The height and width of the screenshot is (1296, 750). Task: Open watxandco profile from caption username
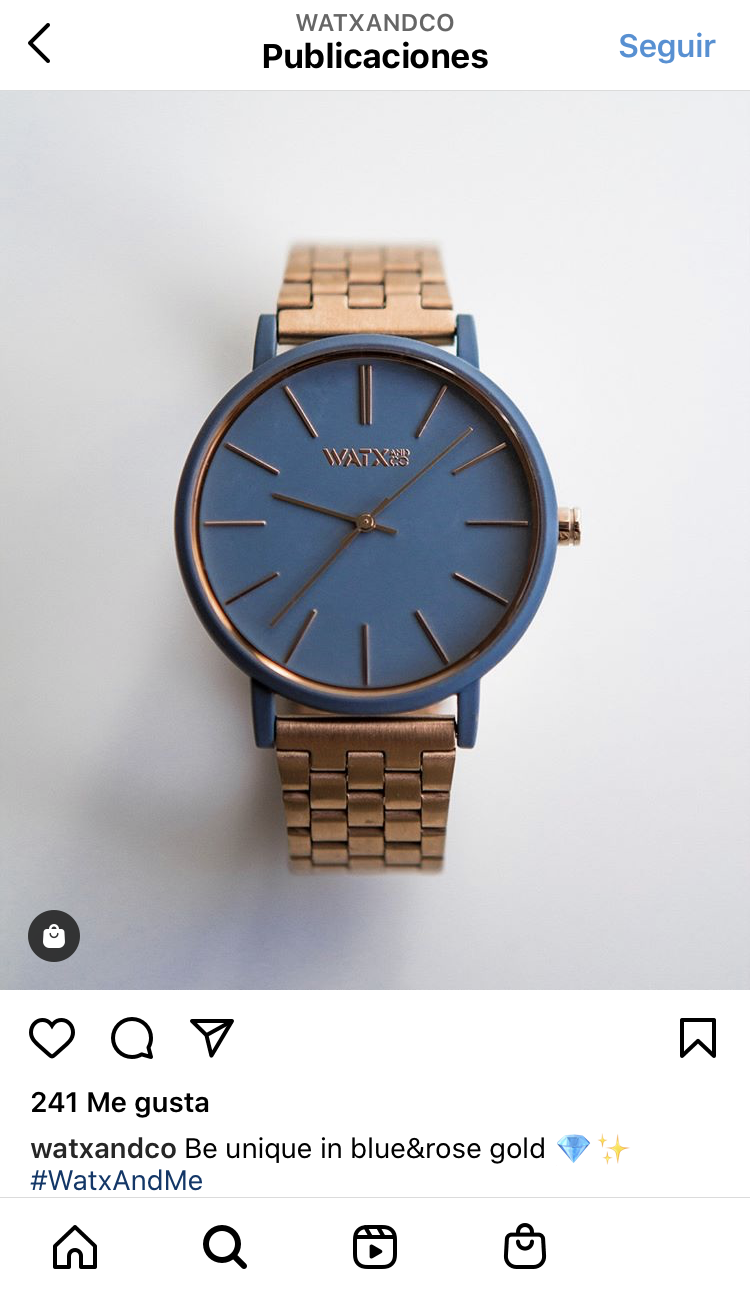(103, 1148)
